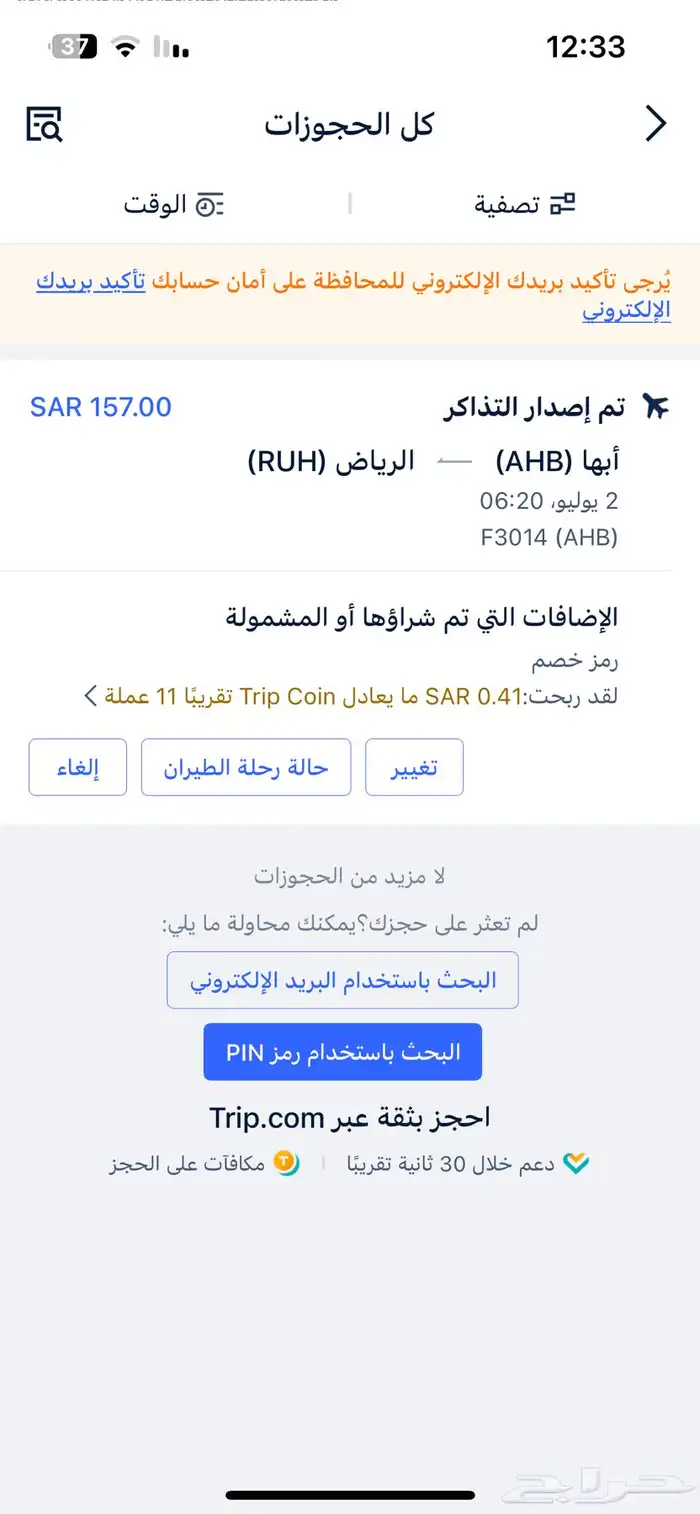This screenshot has width=700, height=1514.
Task: Check حالة رحلة الطيران flight status
Action: tap(246, 768)
